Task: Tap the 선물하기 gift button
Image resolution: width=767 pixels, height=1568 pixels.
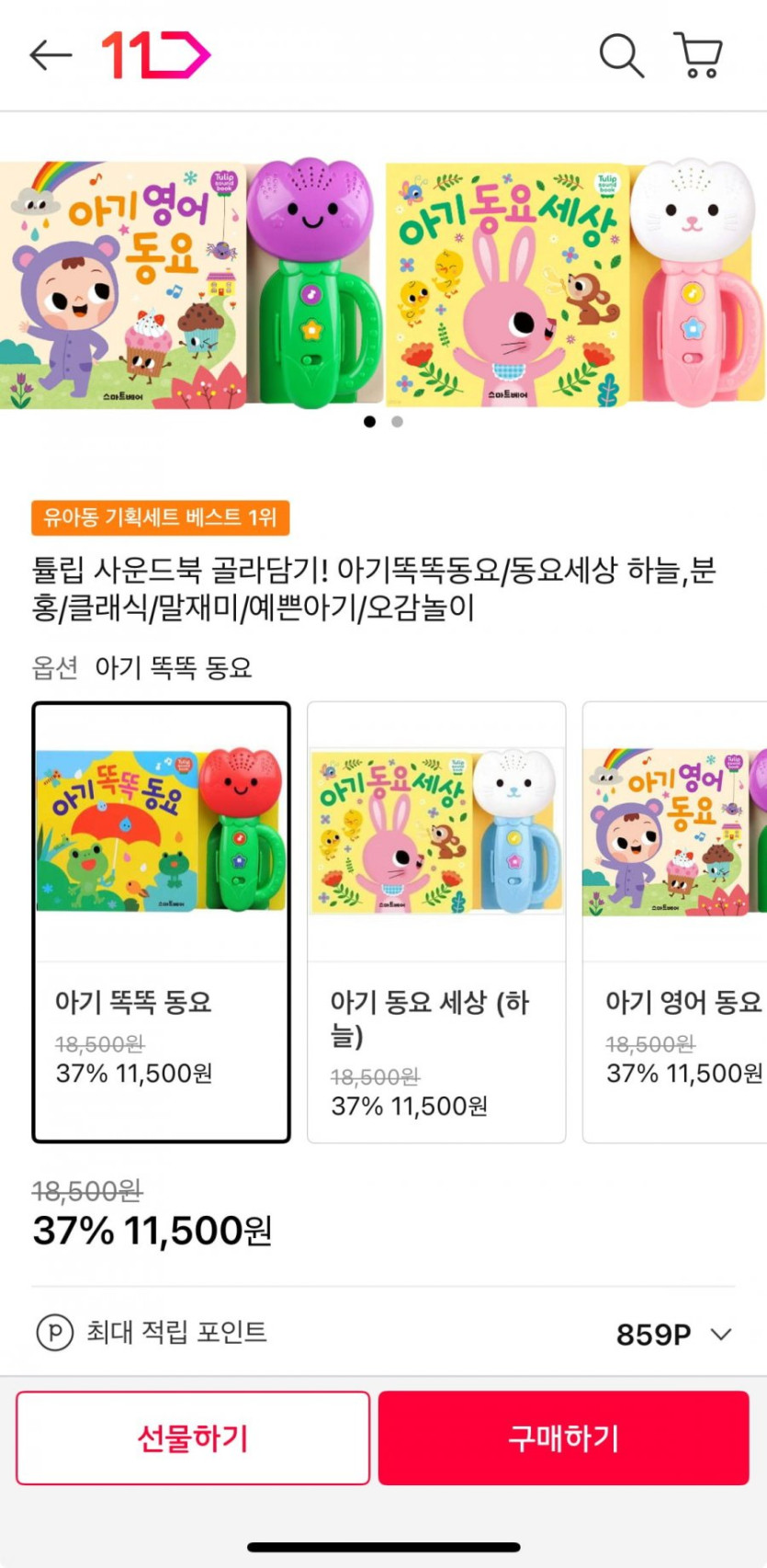Action: [x=193, y=1437]
